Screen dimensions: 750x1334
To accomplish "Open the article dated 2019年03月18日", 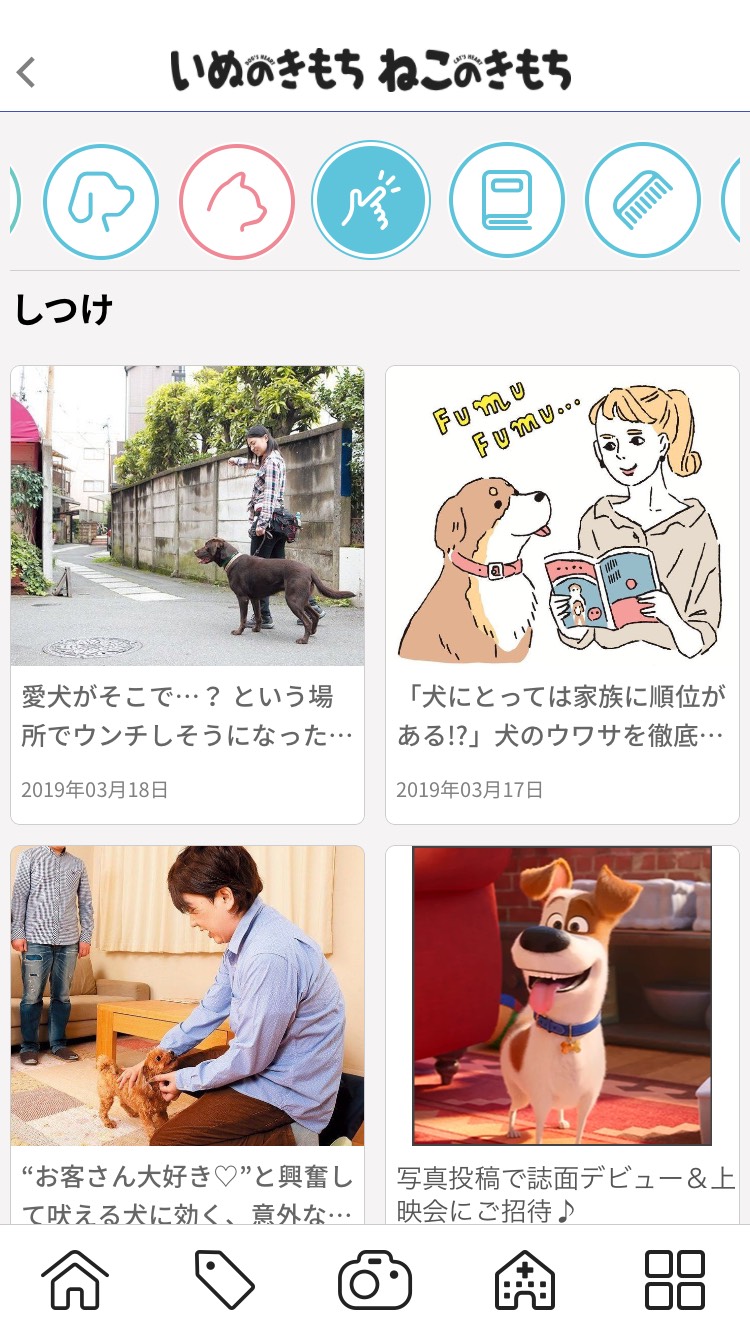I will 187,594.
